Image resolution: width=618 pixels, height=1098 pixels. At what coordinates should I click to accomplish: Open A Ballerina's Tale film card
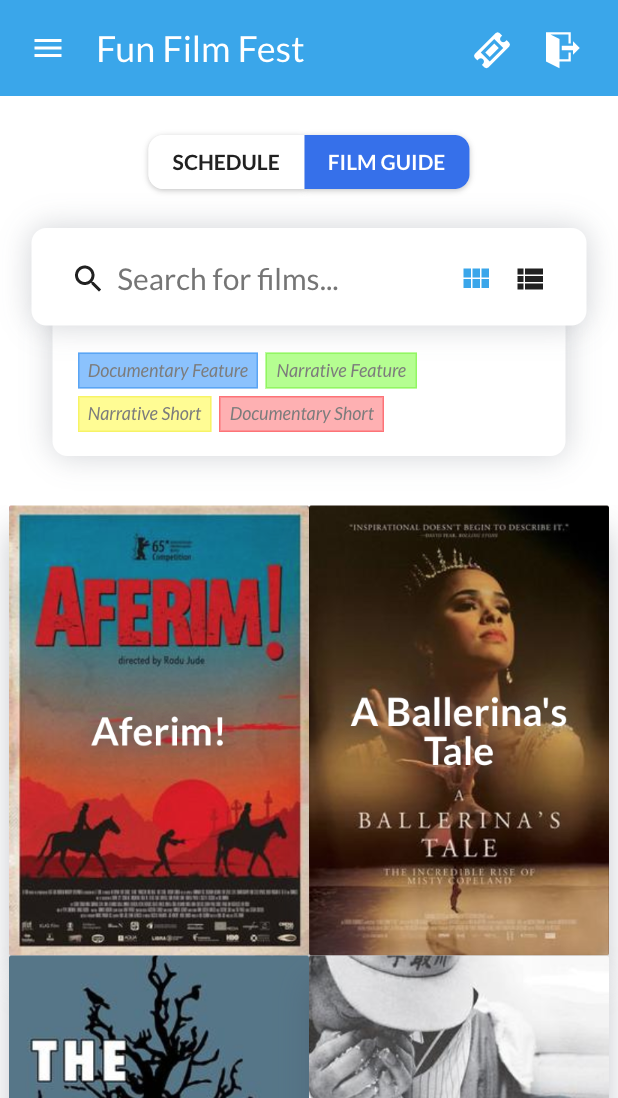click(x=459, y=730)
